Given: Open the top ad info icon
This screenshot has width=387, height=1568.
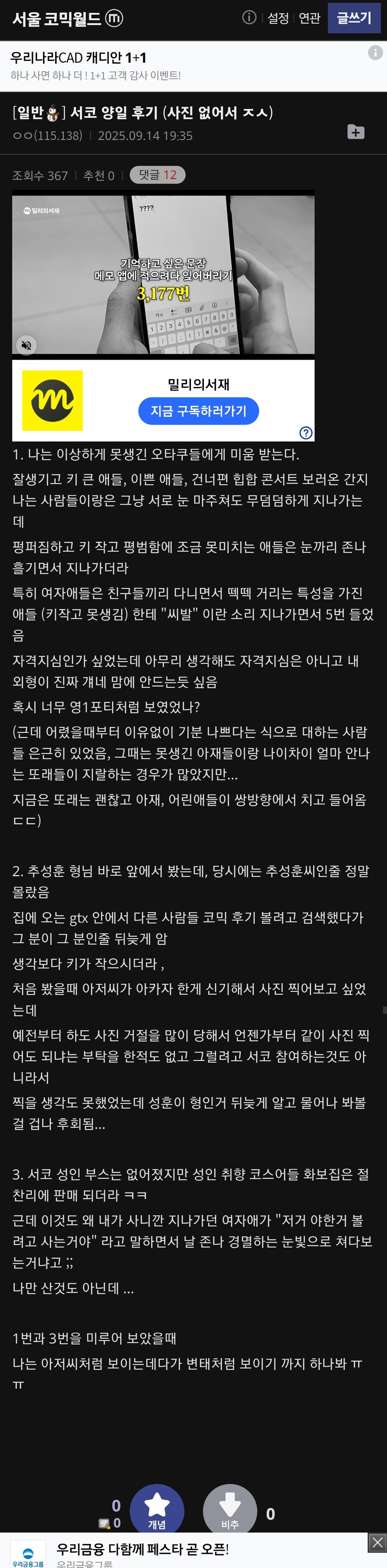Looking at the screenshot, I should tap(375, 53).
